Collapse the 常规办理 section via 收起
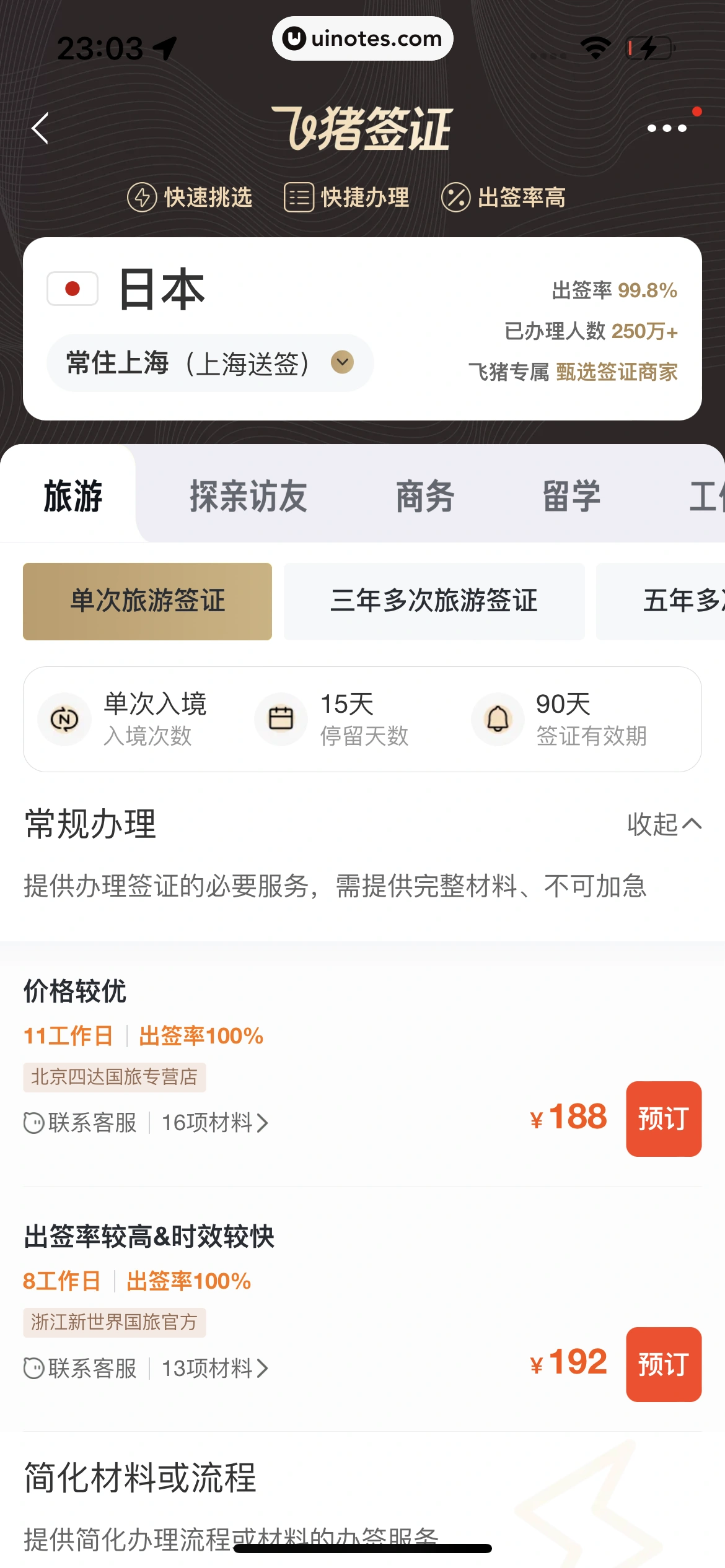Screen dimensions: 725x1568 (664, 824)
